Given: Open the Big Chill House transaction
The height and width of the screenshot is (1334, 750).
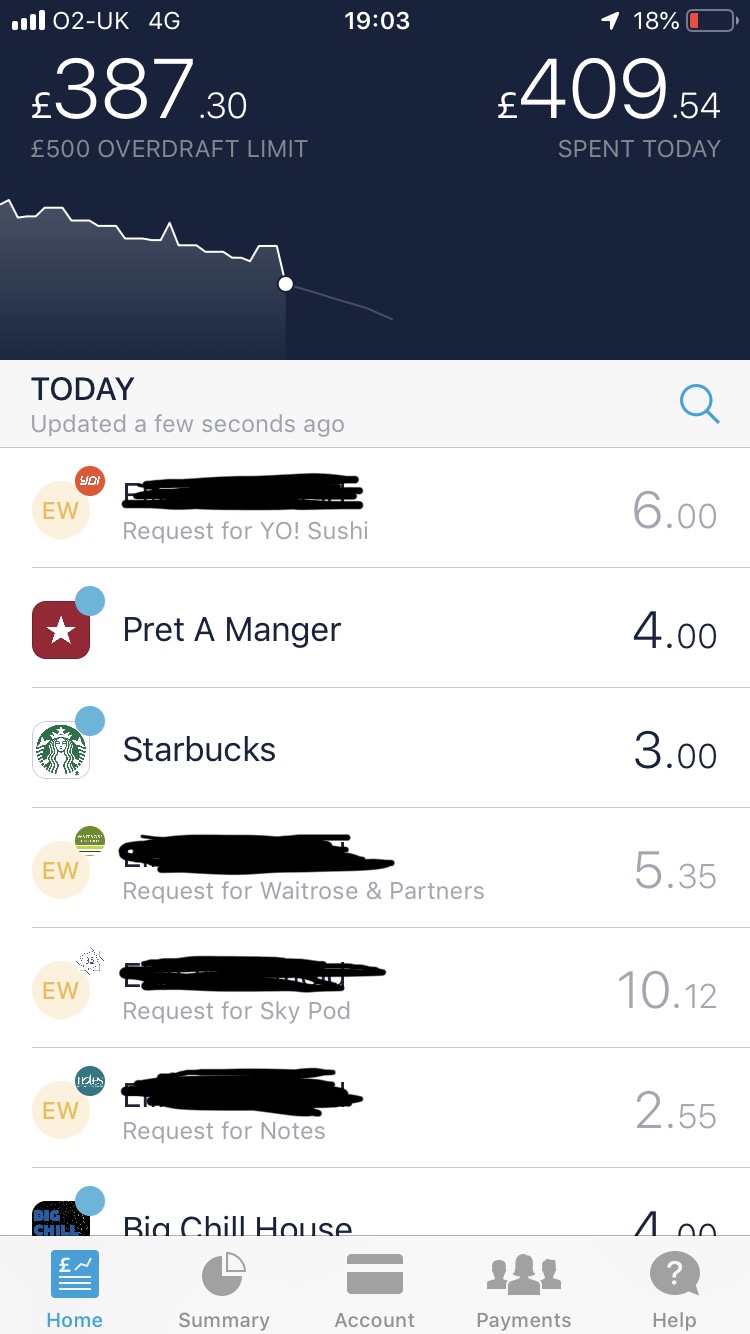Looking at the screenshot, I should [x=375, y=1215].
